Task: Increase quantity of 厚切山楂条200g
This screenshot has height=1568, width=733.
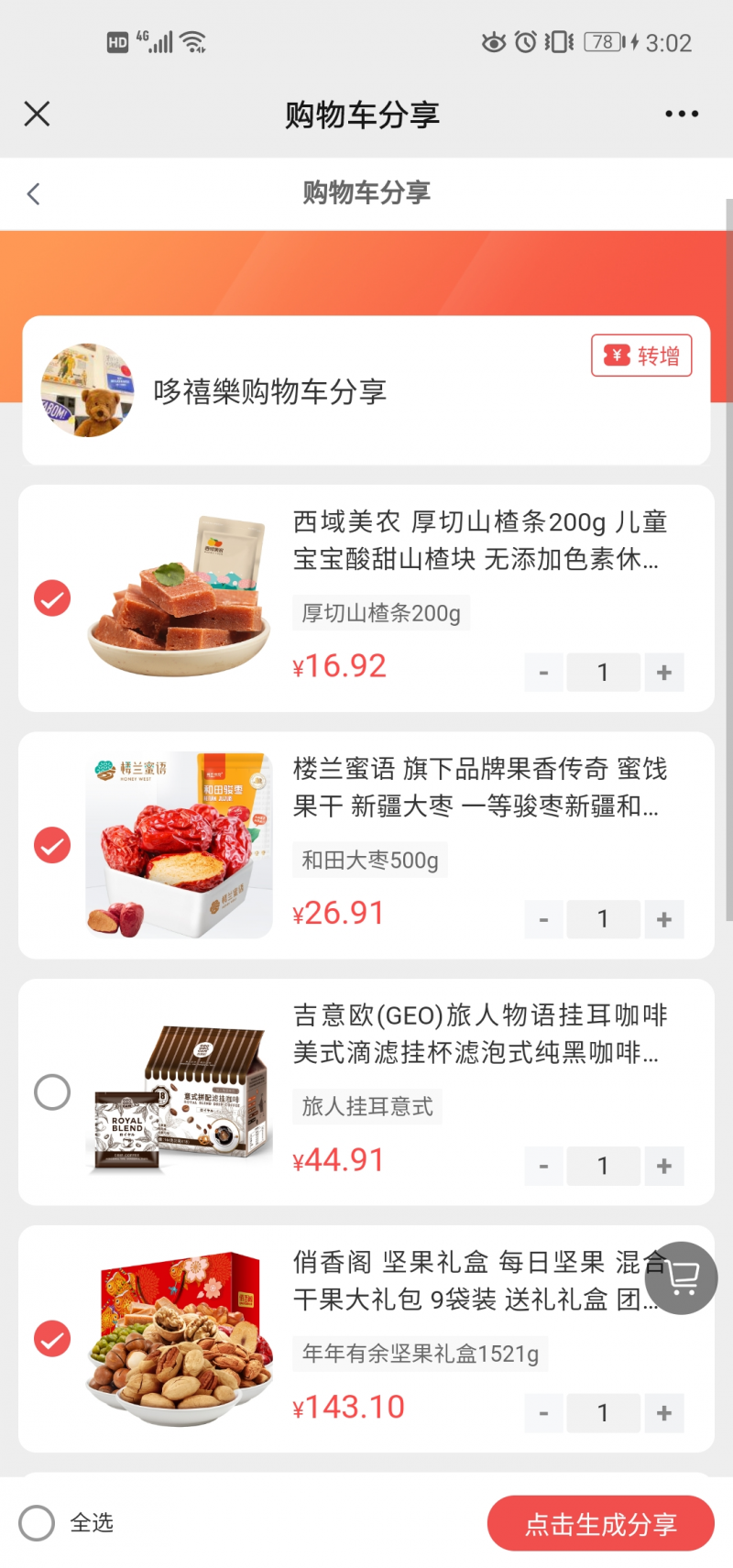Action: [x=664, y=673]
